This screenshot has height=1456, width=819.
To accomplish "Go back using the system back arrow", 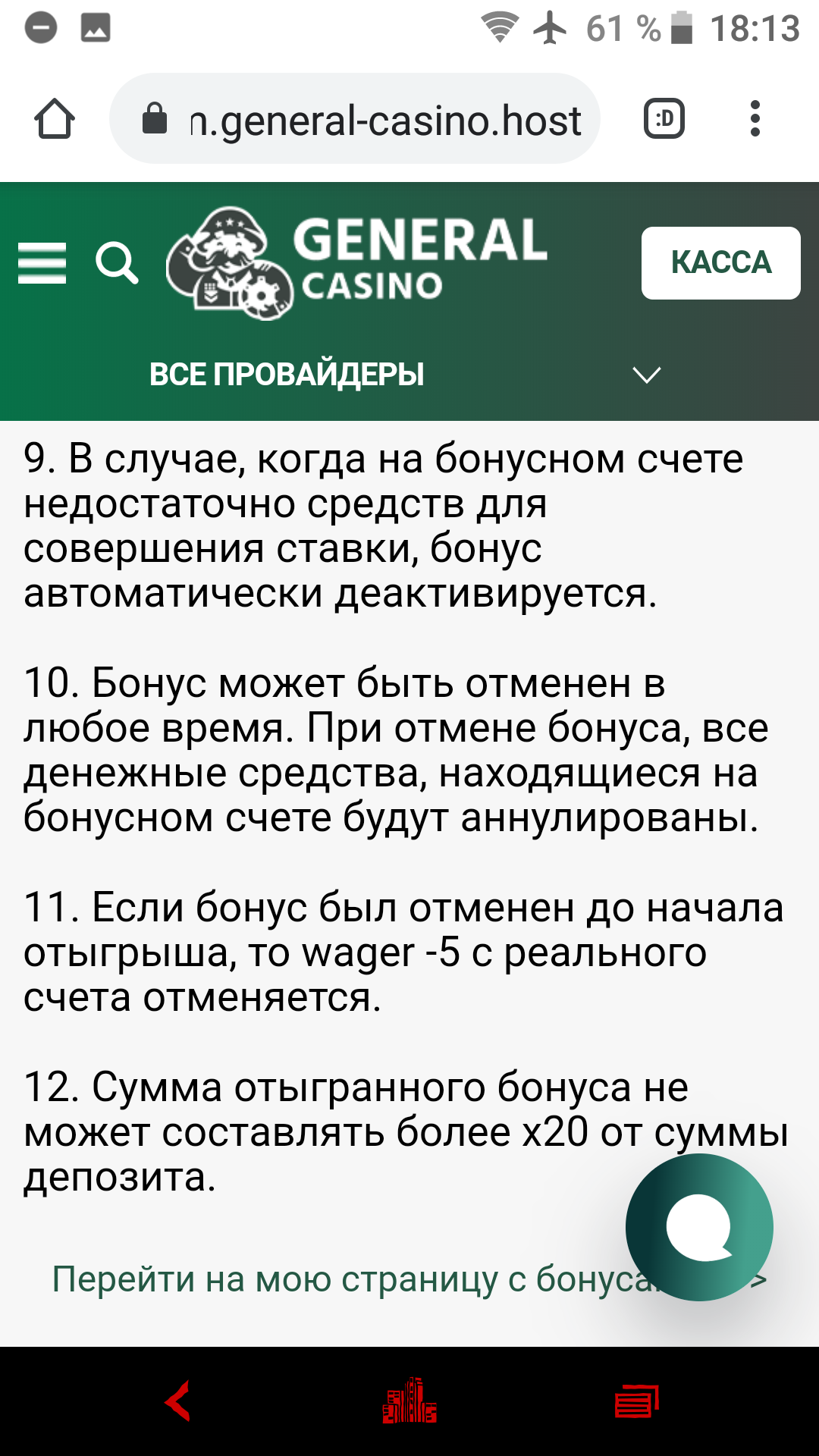I will tap(177, 1401).
